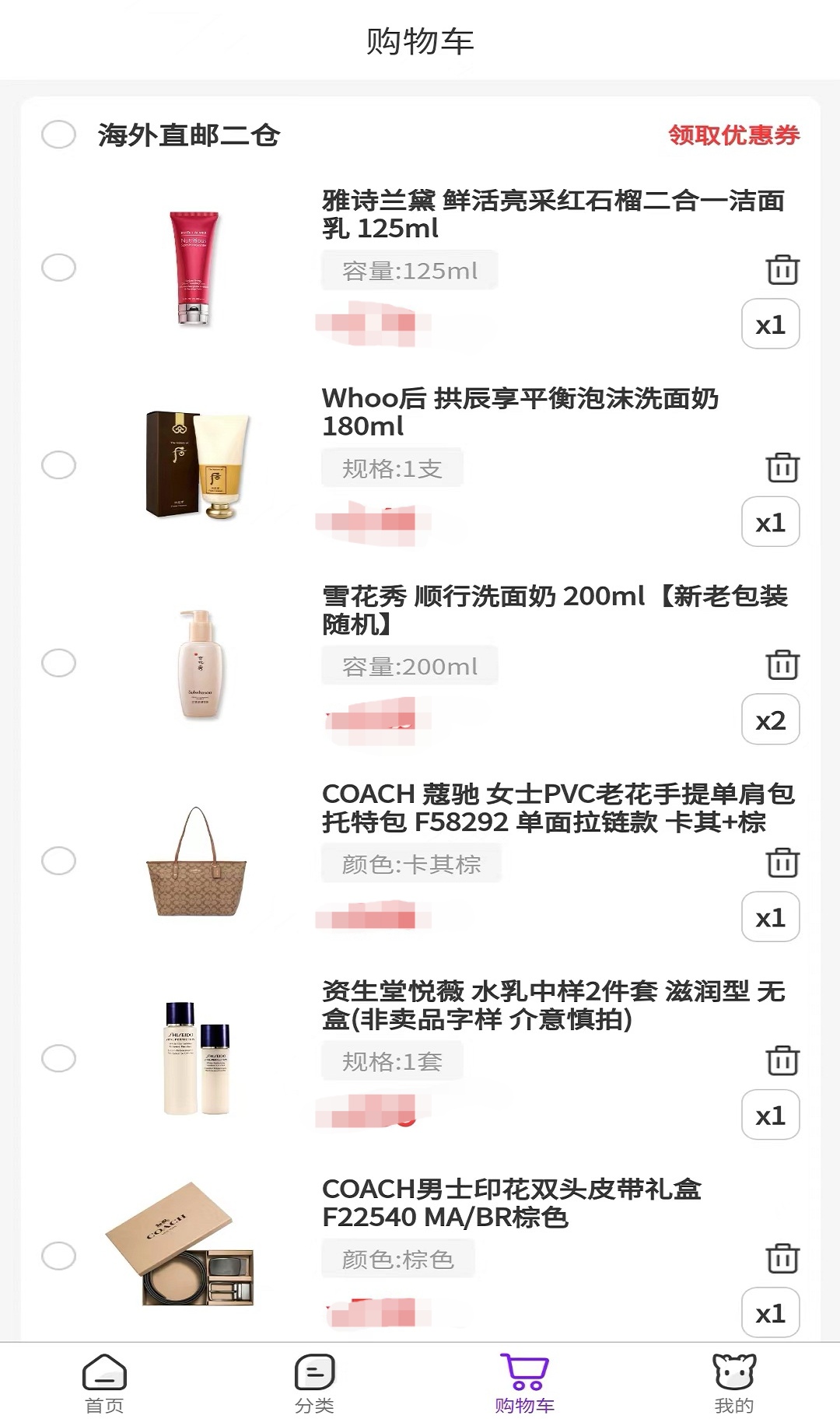Image resolution: width=840 pixels, height=1426 pixels.
Task: Mark the COACH 皮带礼盒 checkbox
Action: point(58,1256)
